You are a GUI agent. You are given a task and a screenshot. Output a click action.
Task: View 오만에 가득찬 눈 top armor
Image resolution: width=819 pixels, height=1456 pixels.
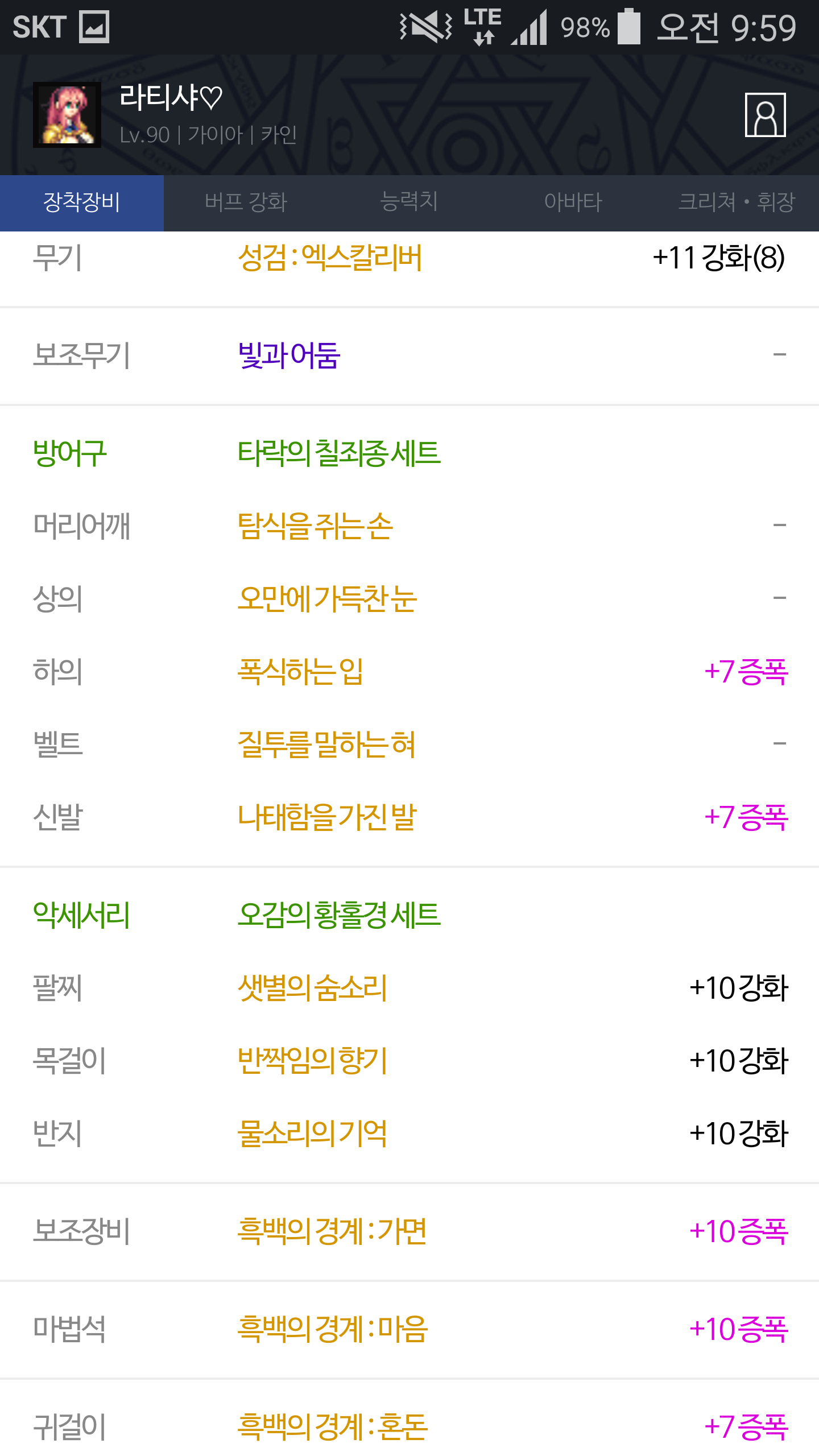(x=327, y=598)
